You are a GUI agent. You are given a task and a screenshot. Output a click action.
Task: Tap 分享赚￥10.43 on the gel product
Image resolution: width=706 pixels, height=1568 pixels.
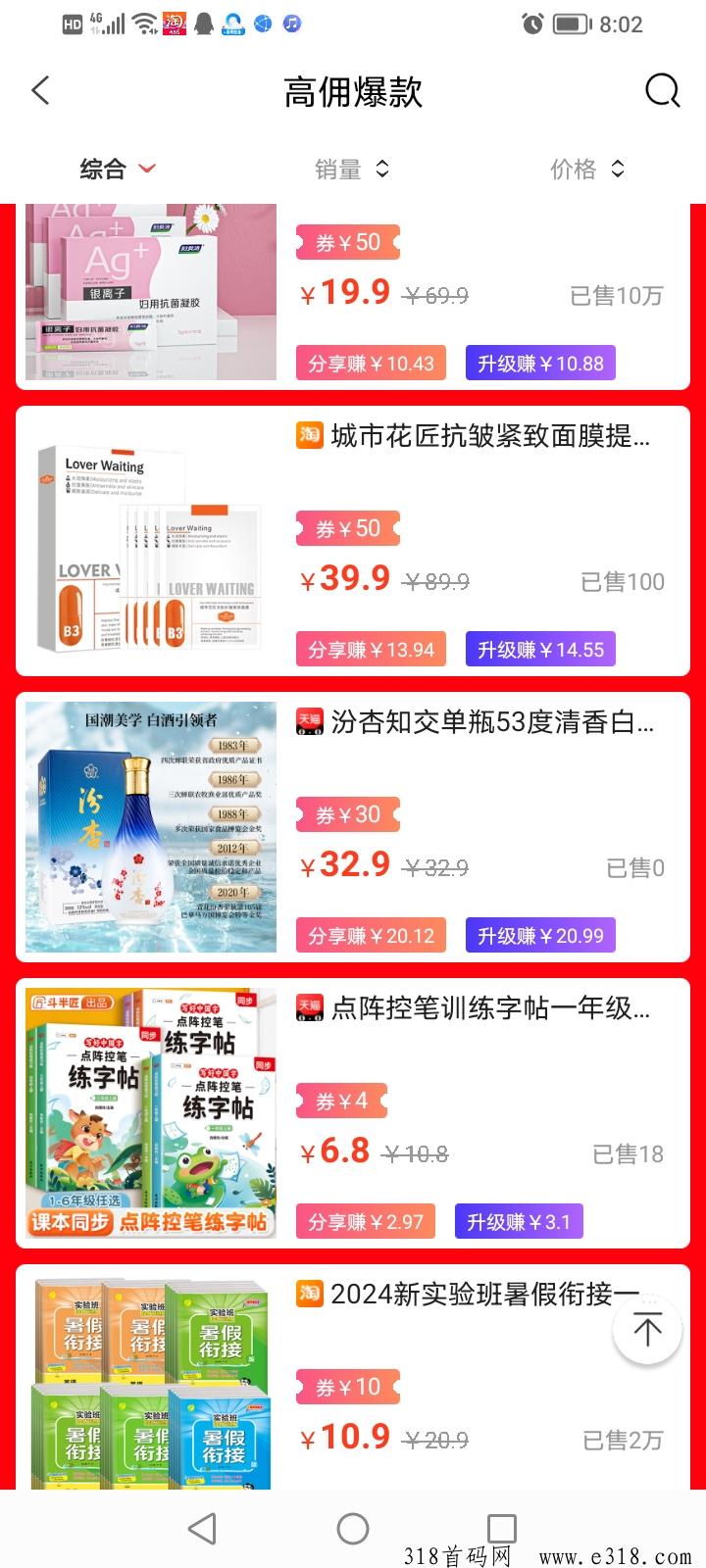(371, 364)
